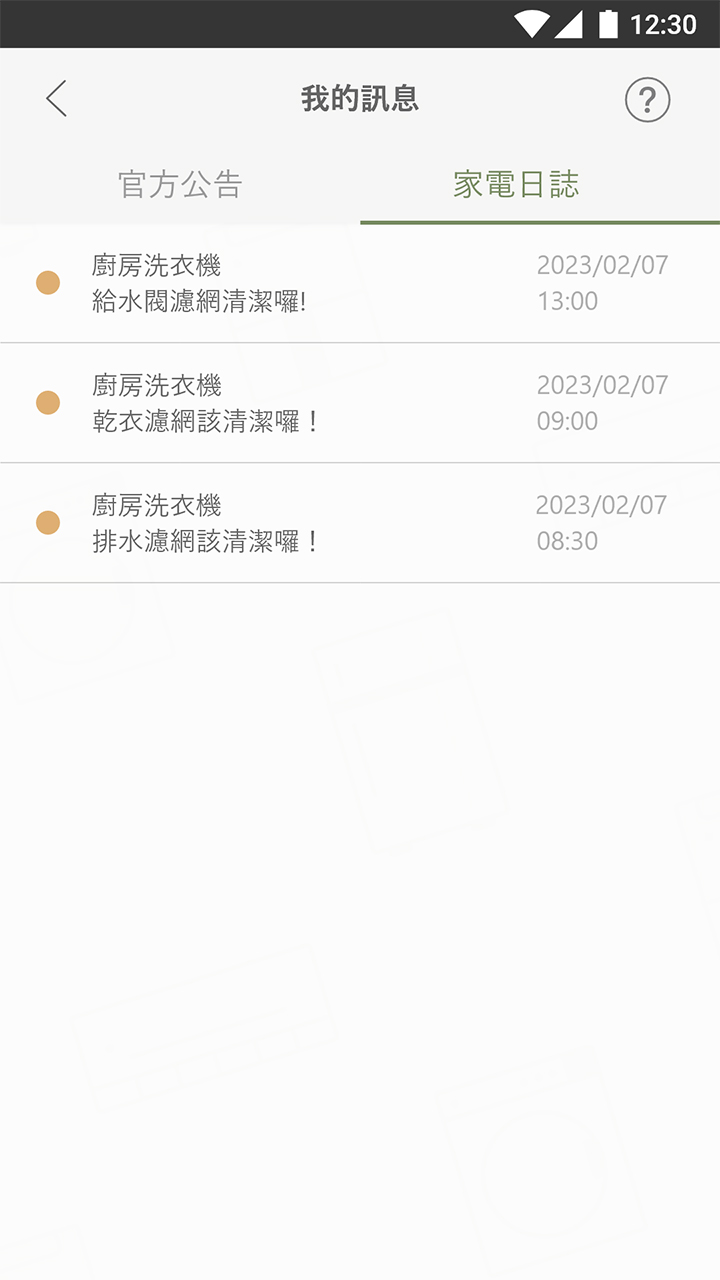
Task: Click the battery icon in the status bar
Action: click(x=610, y=24)
